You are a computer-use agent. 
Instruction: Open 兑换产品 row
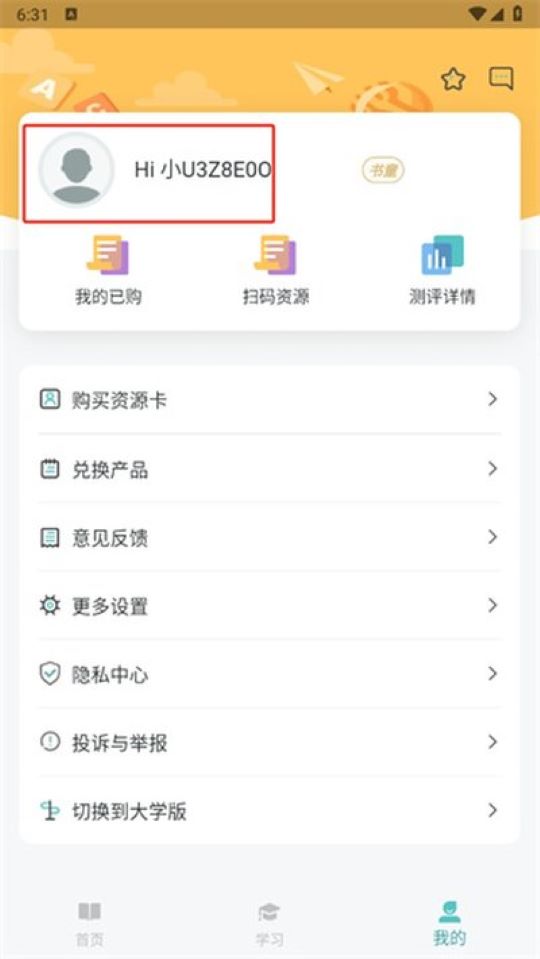[x=270, y=469]
